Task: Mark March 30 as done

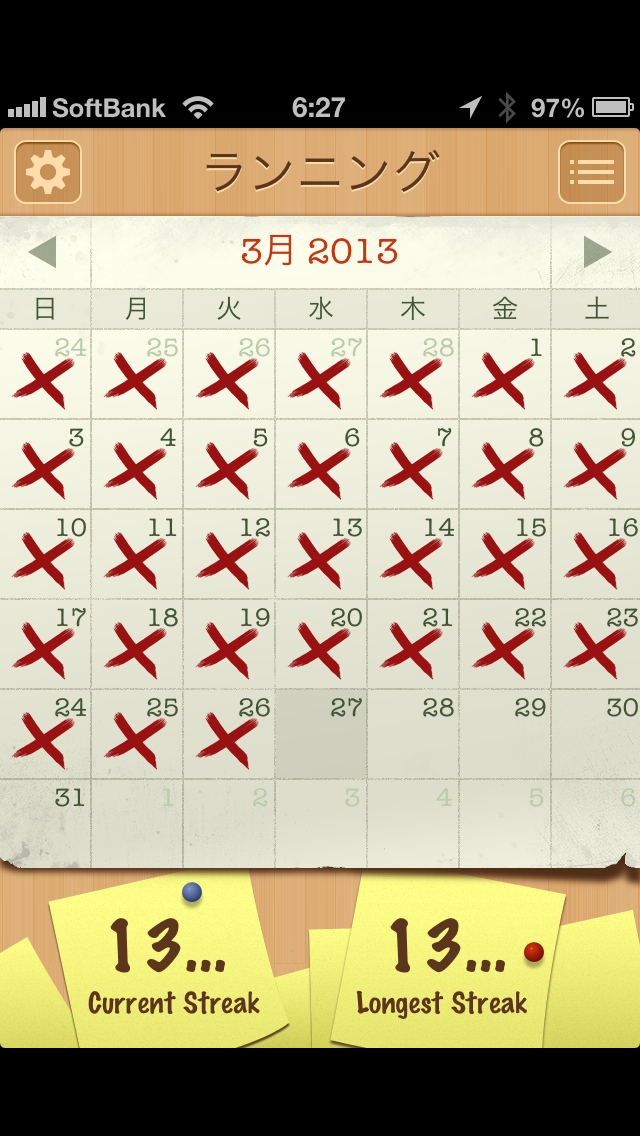Action: 596,735
